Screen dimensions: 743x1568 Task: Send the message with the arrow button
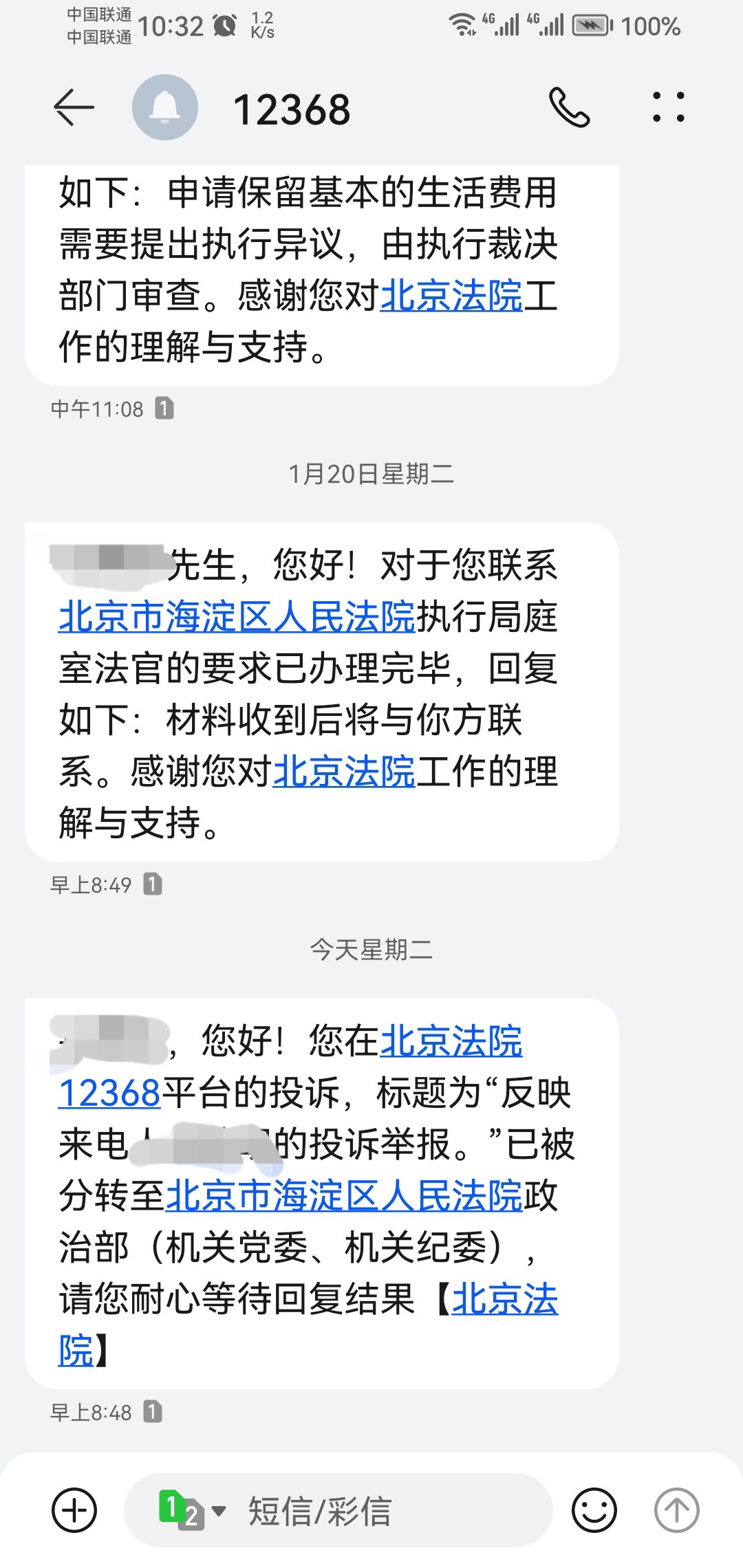[x=676, y=1511]
